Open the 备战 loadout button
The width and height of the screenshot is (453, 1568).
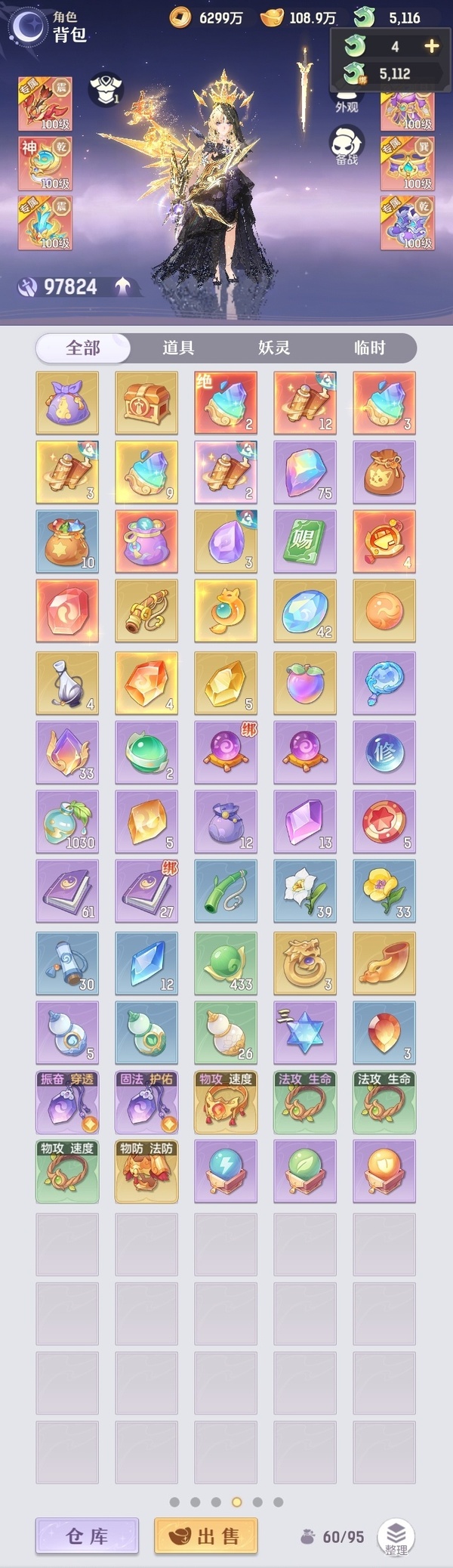(347, 146)
